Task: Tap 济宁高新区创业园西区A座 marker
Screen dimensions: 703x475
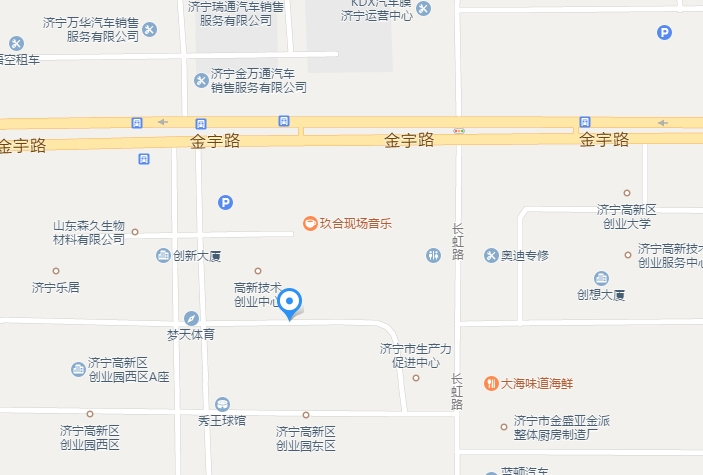Action: (79, 369)
